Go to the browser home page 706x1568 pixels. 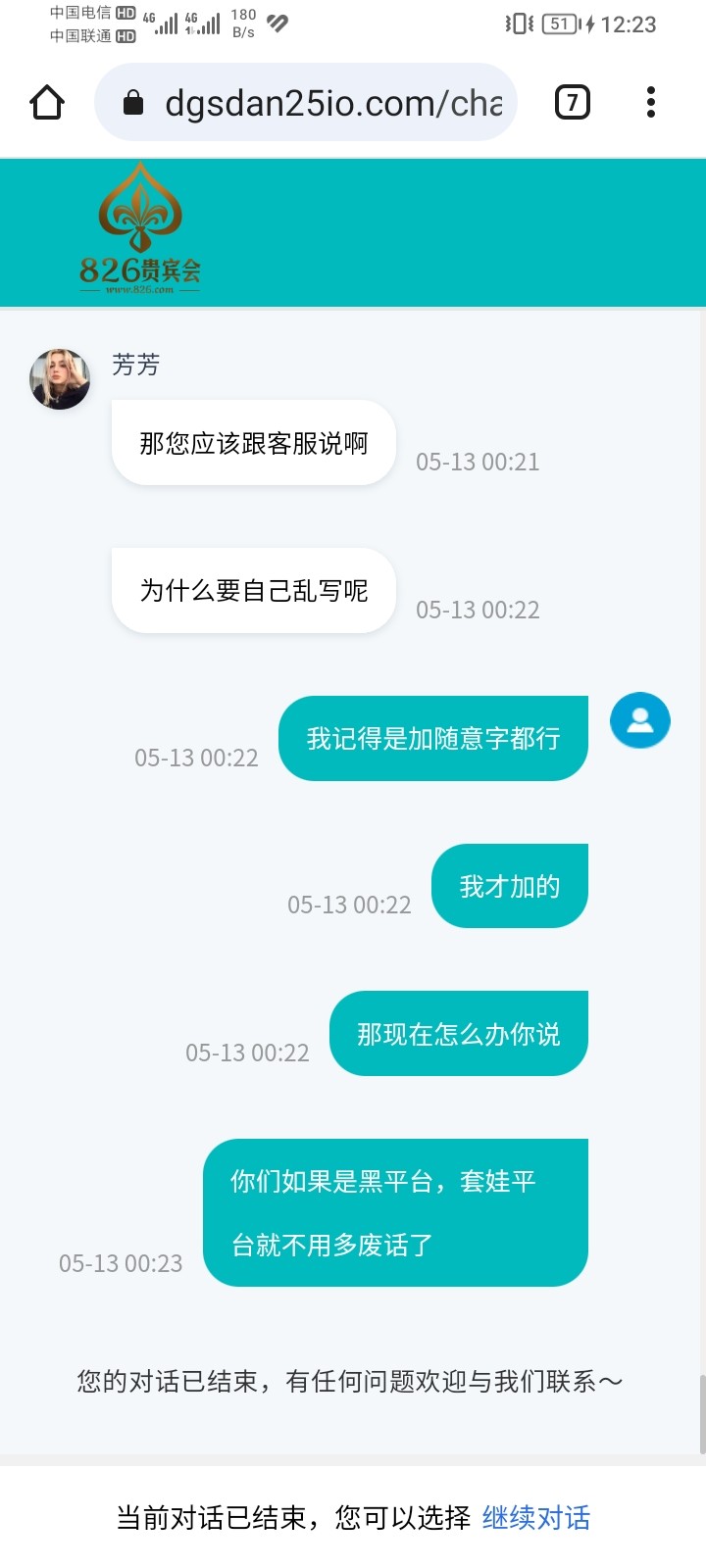tap(47, 103)
